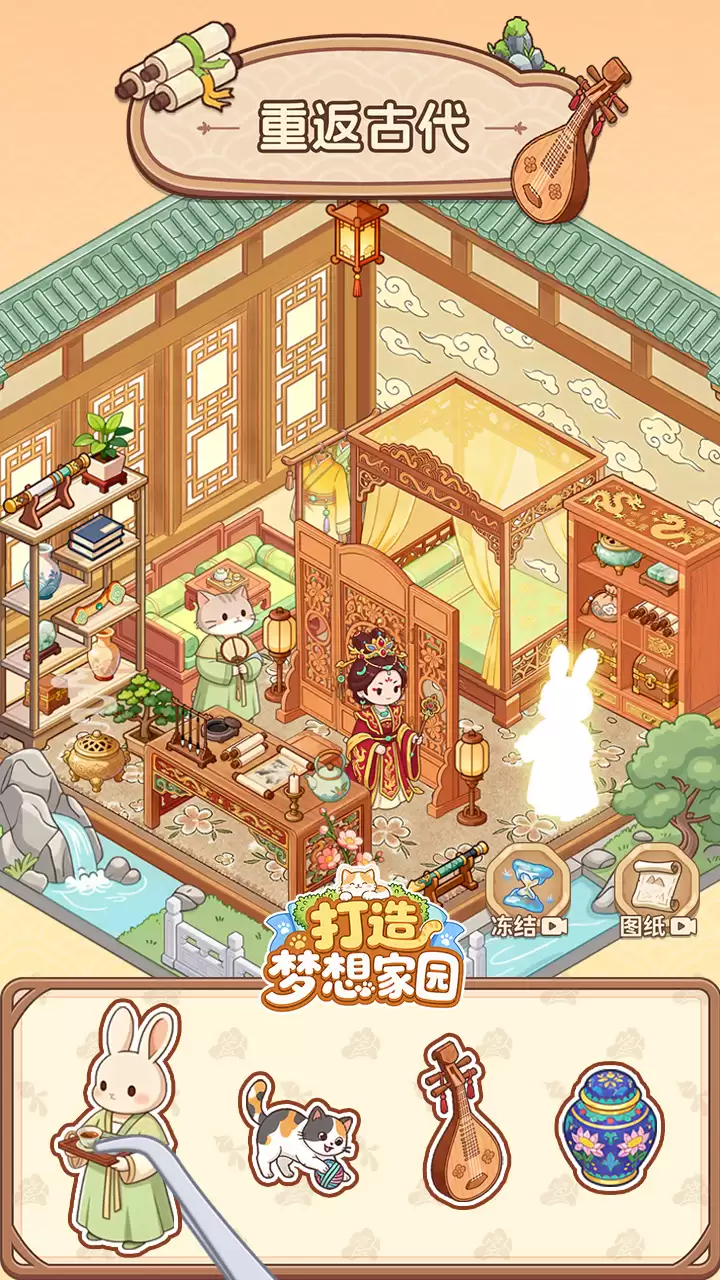720x1280 pixels.
Task: Pick the calico cat sticker
Action: [298, 1129]
